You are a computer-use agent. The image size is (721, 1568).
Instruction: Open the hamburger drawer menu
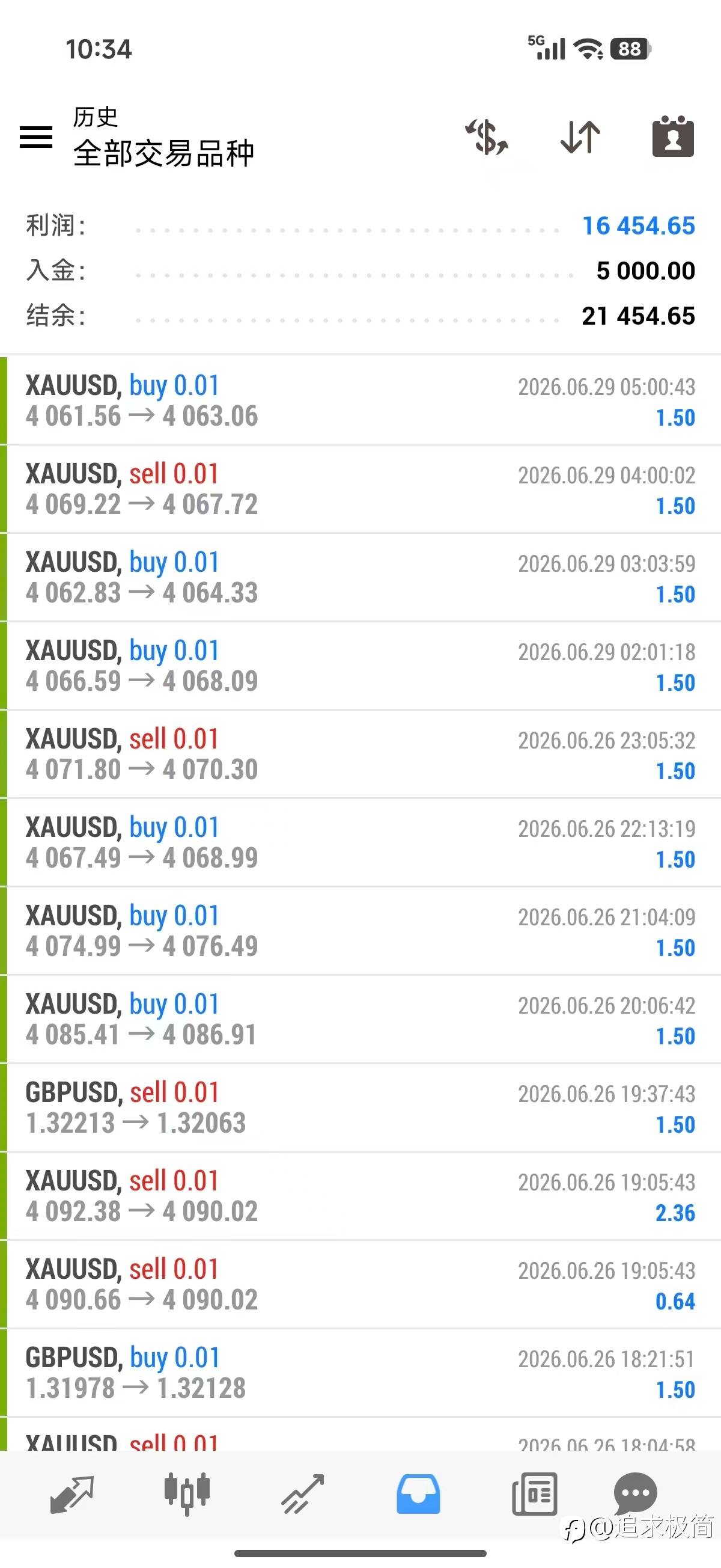point(36,137)
